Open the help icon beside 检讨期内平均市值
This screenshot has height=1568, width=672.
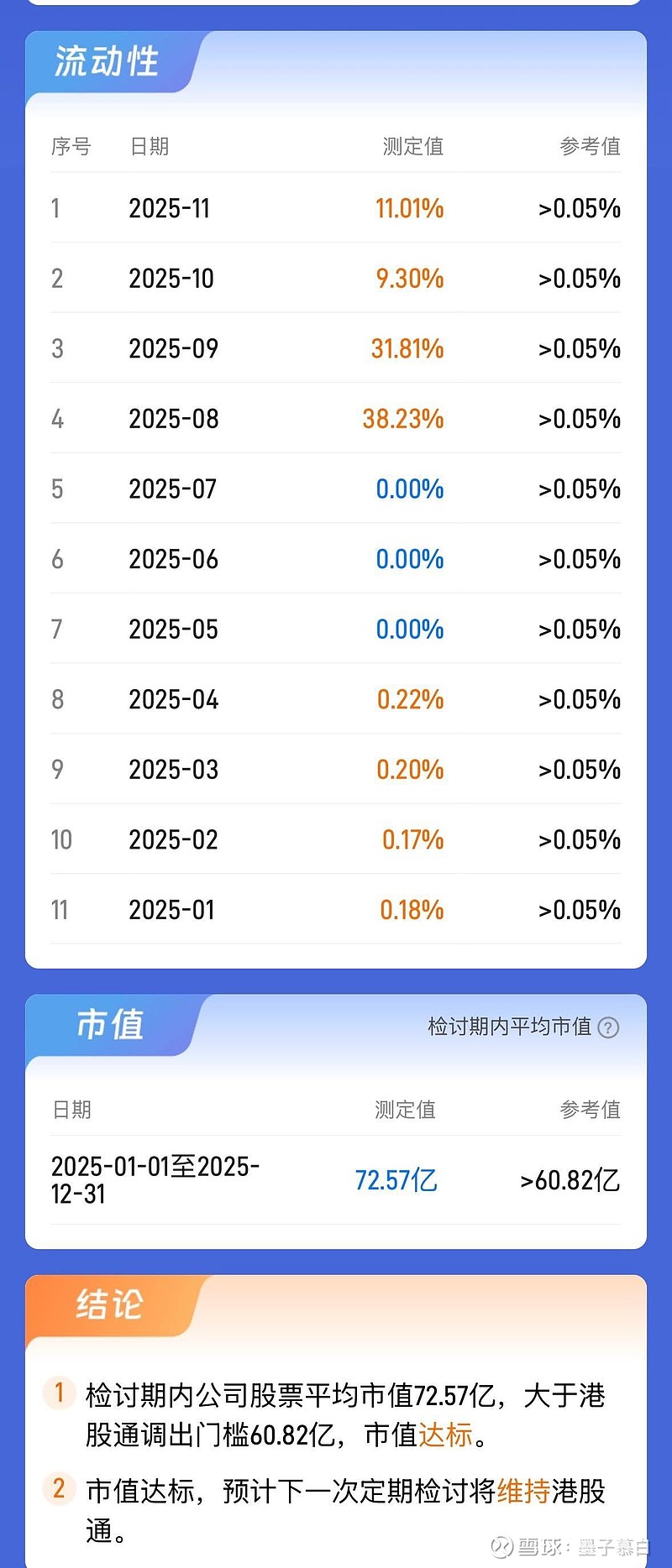point(608,1027)
